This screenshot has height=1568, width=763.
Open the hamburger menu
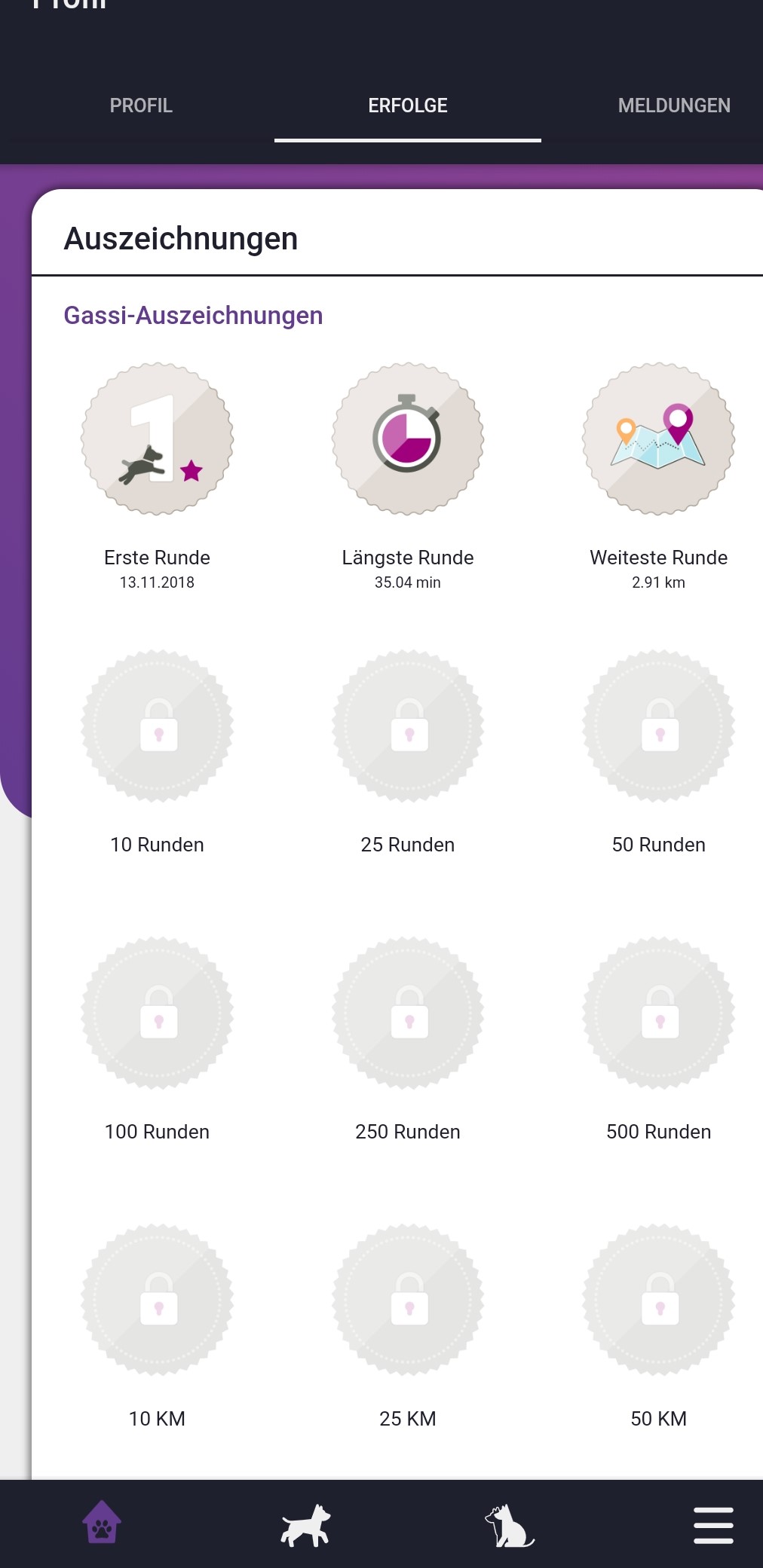click(713, 1525)
